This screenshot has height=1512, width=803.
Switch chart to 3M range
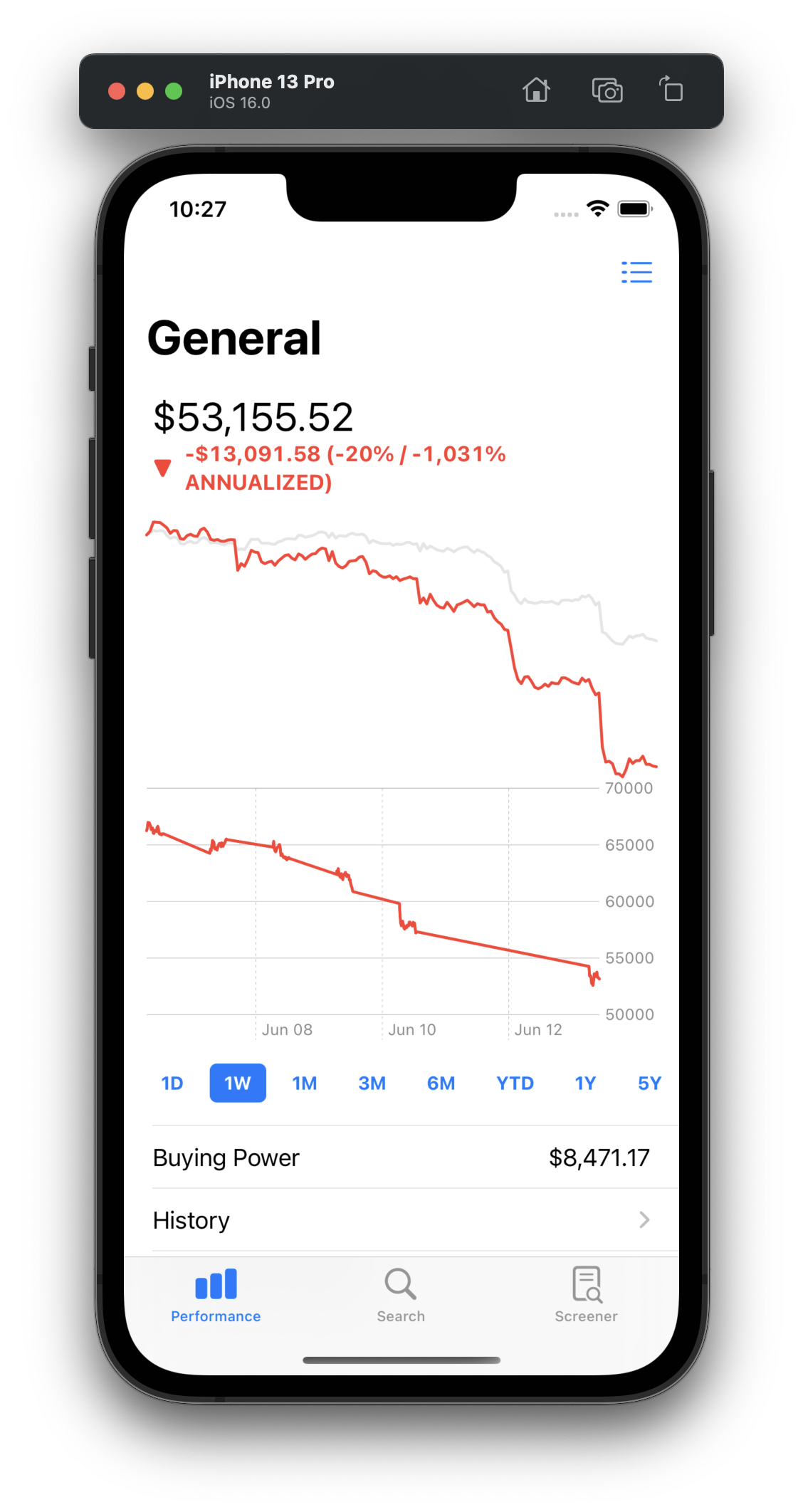click(x=372, y=1083)
